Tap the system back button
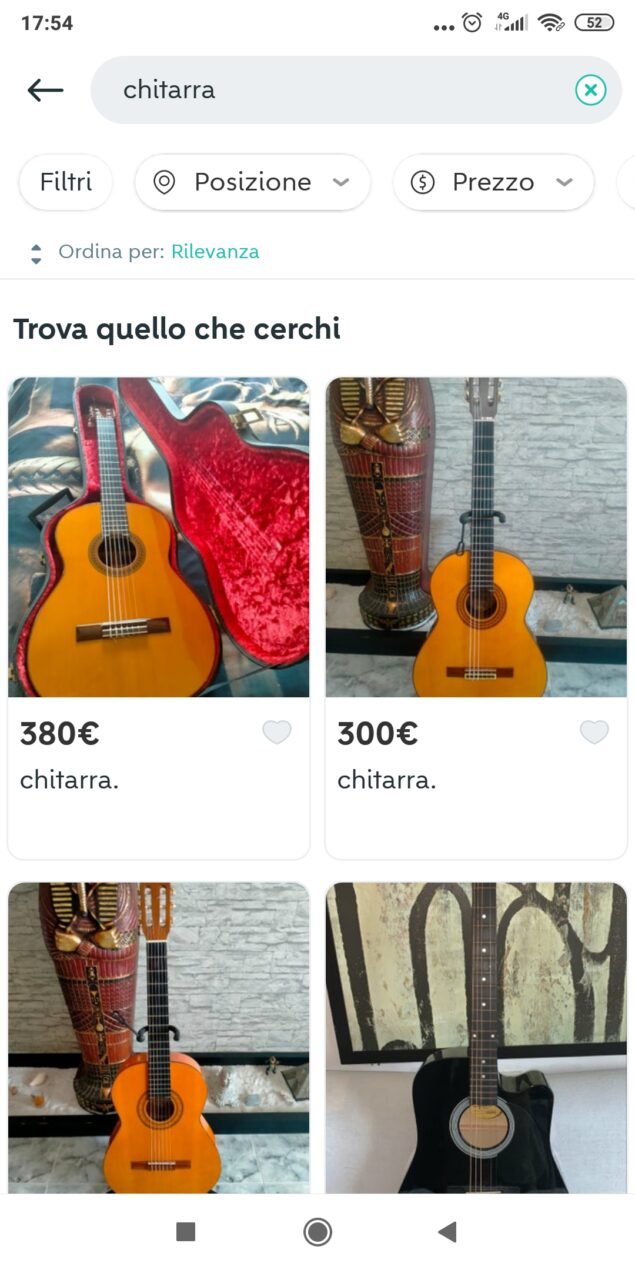The width and height of the screenshot is (635, 1270). pos(447,1232)
